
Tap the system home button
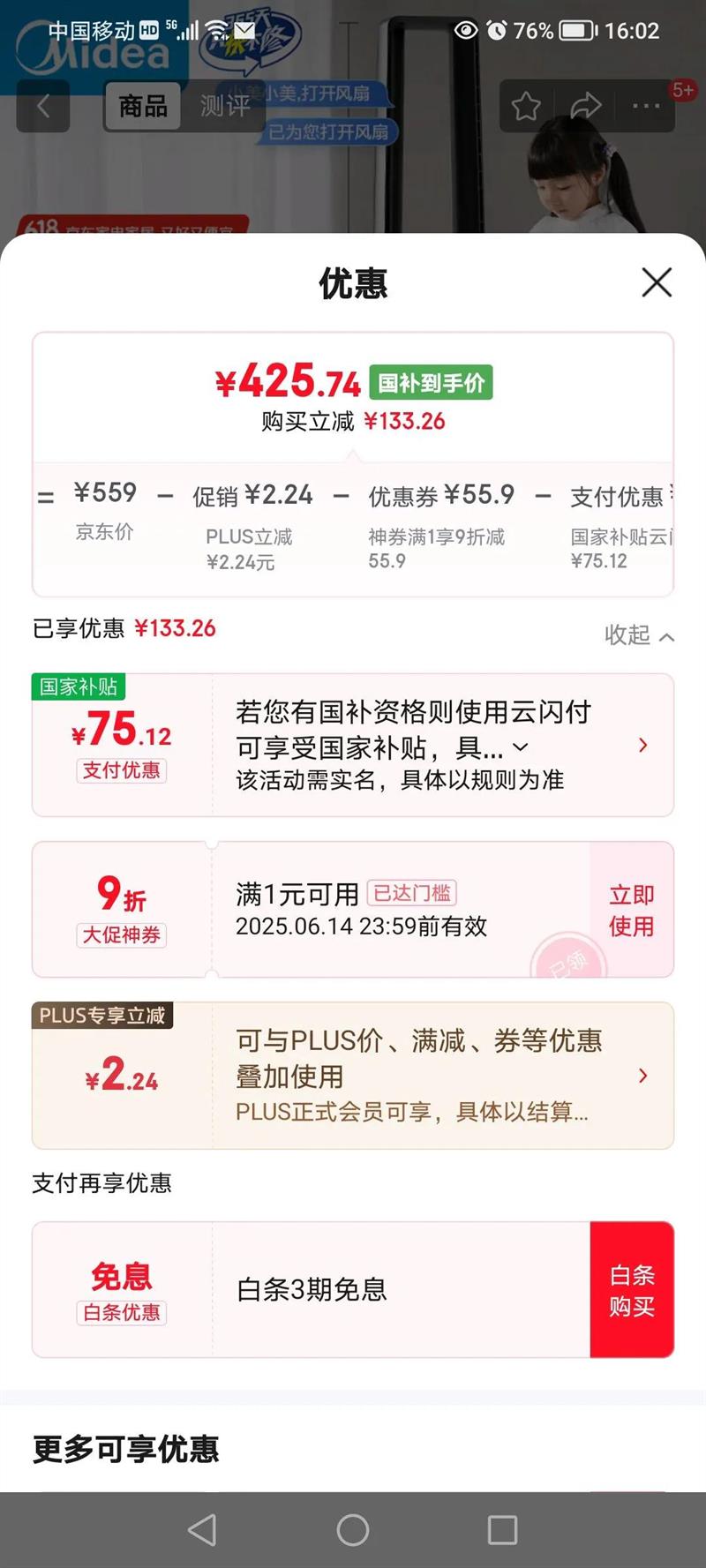(353, 1530)
